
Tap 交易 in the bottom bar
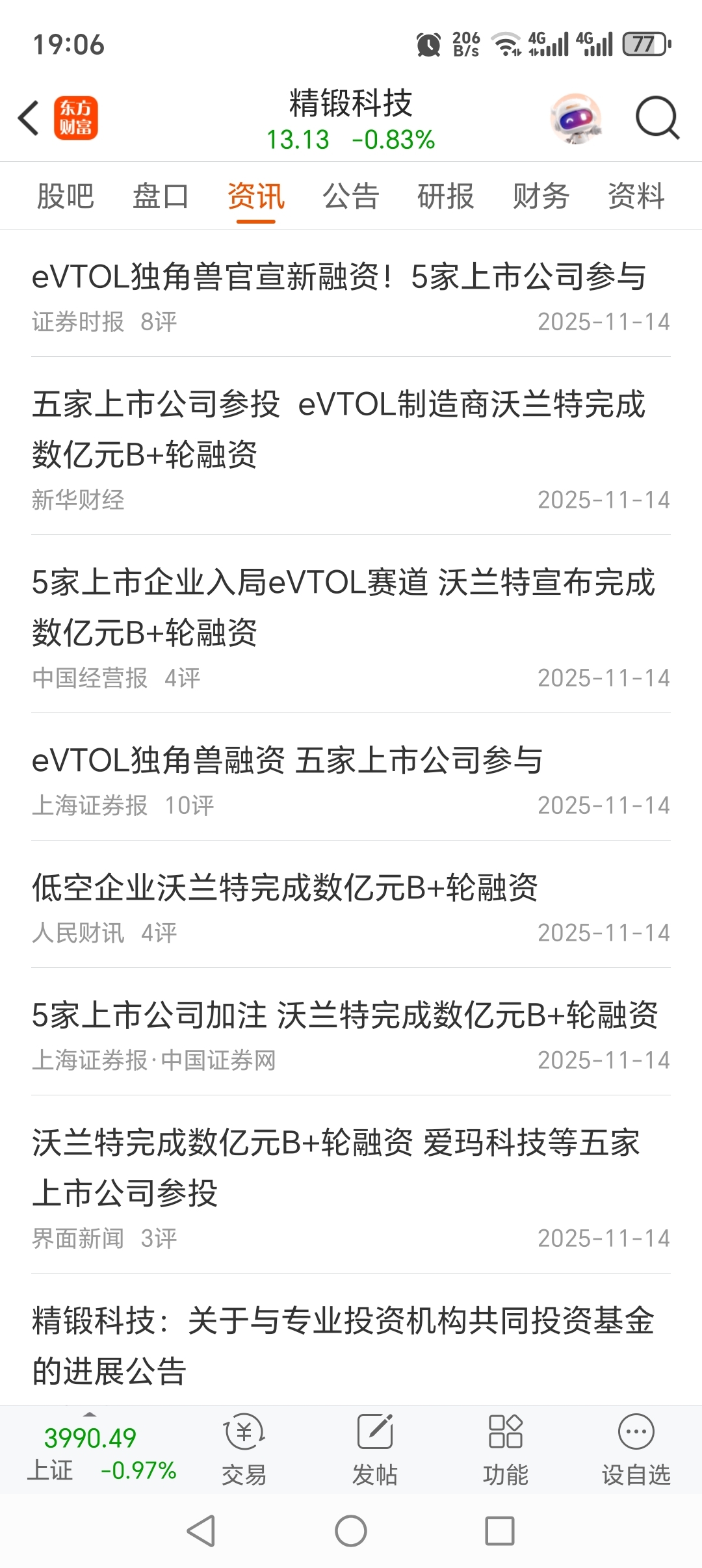click(244, 1450)
